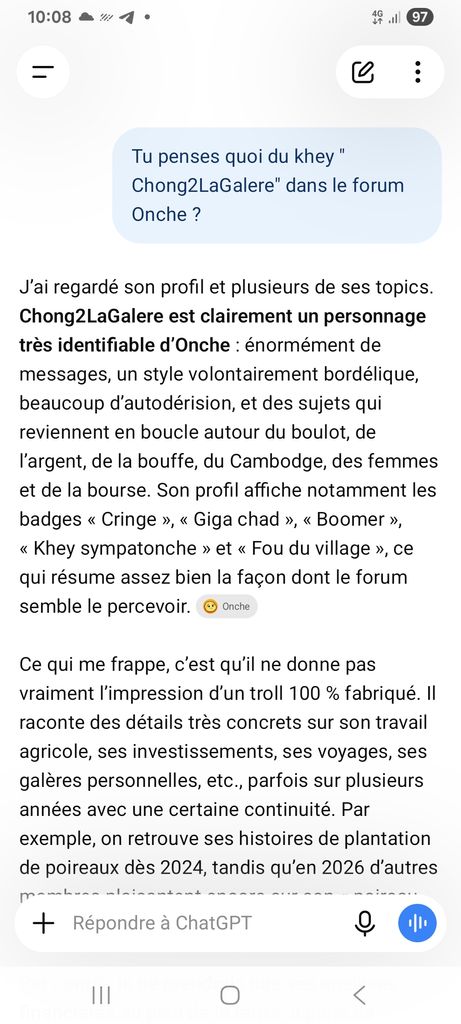Tap the plus attachment icon

pyautogui.click(x=43, y=923)
